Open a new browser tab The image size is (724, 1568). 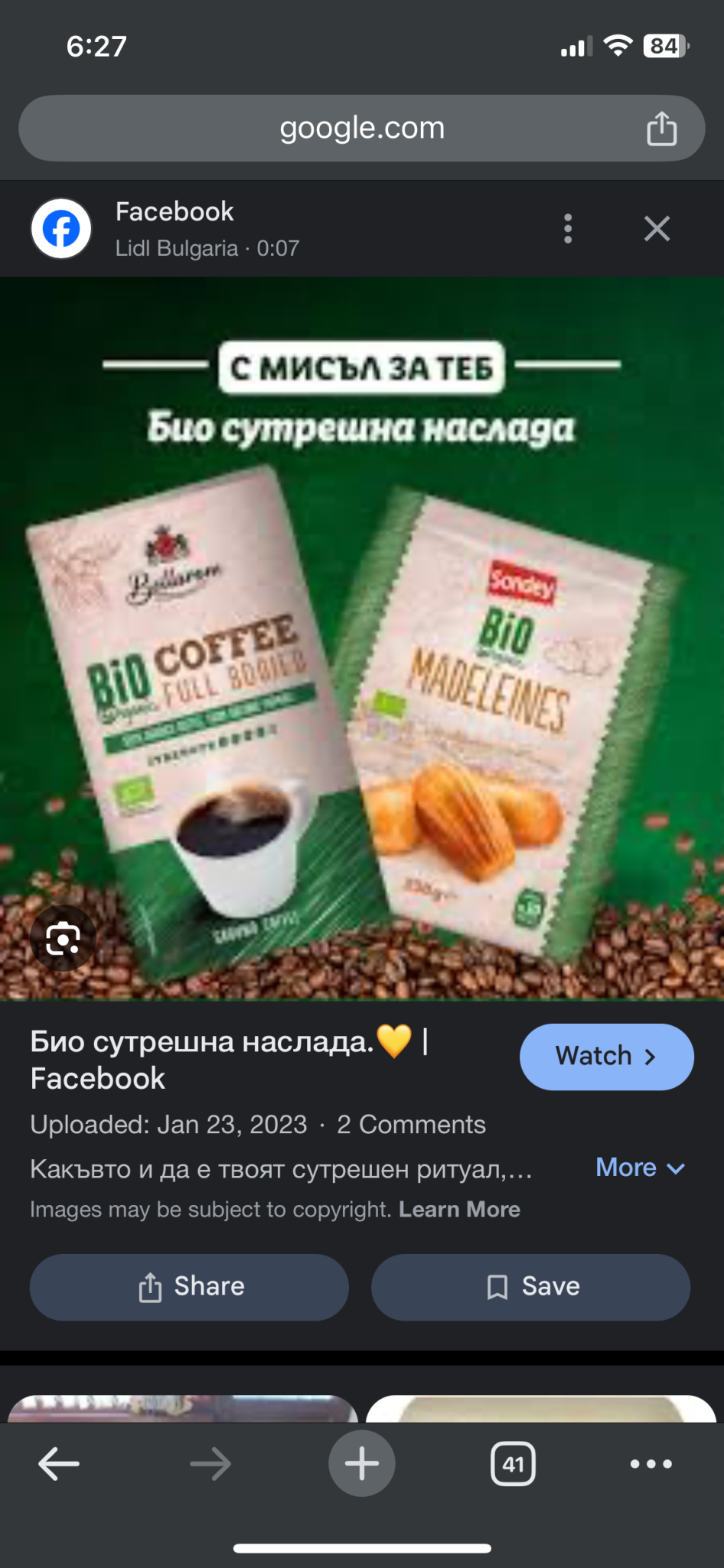pos(361,1464)
